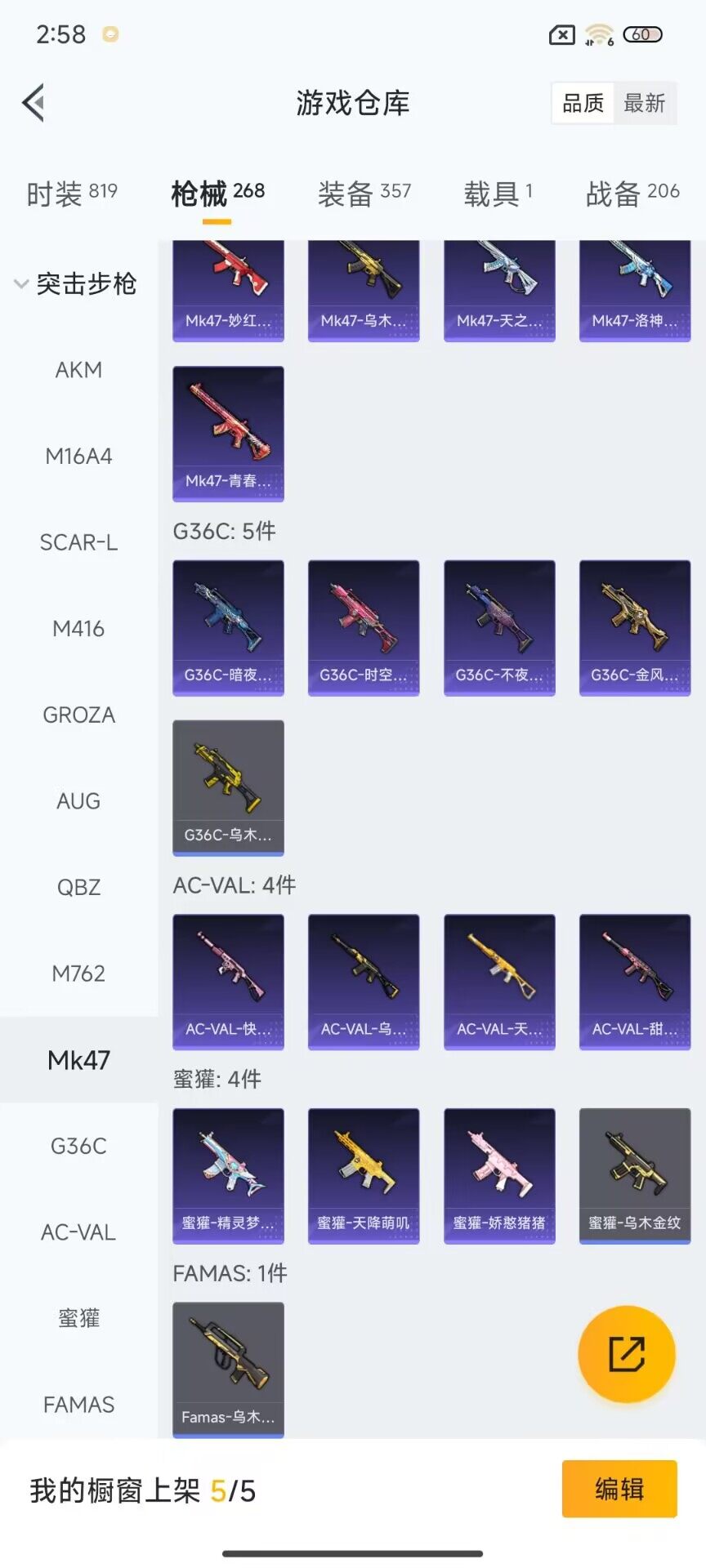This screenshot has width=706, height=1568.
Task: Jump to the GROZA section
Action: click(x=78, y=715)
